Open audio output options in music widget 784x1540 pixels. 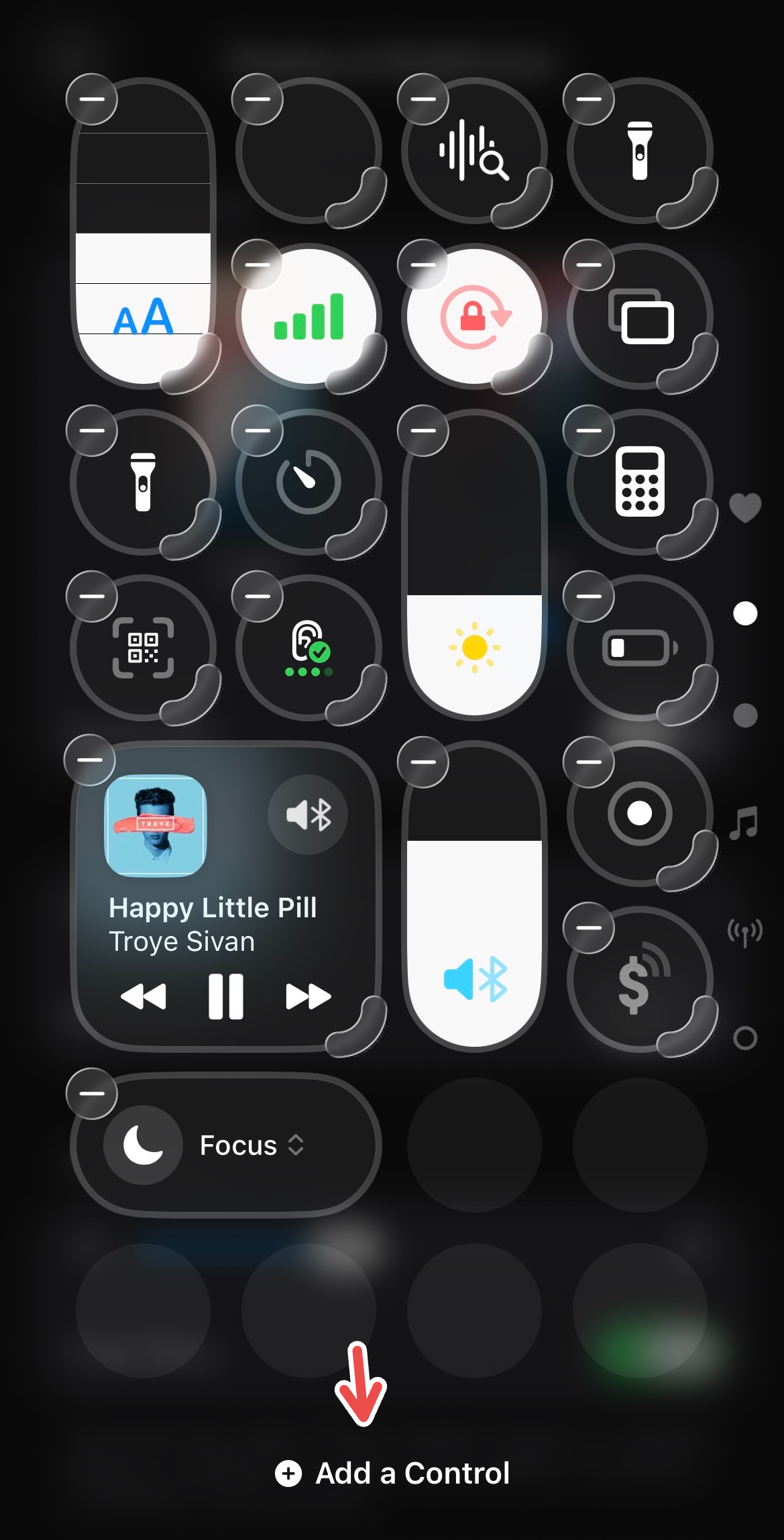(308, 815)
